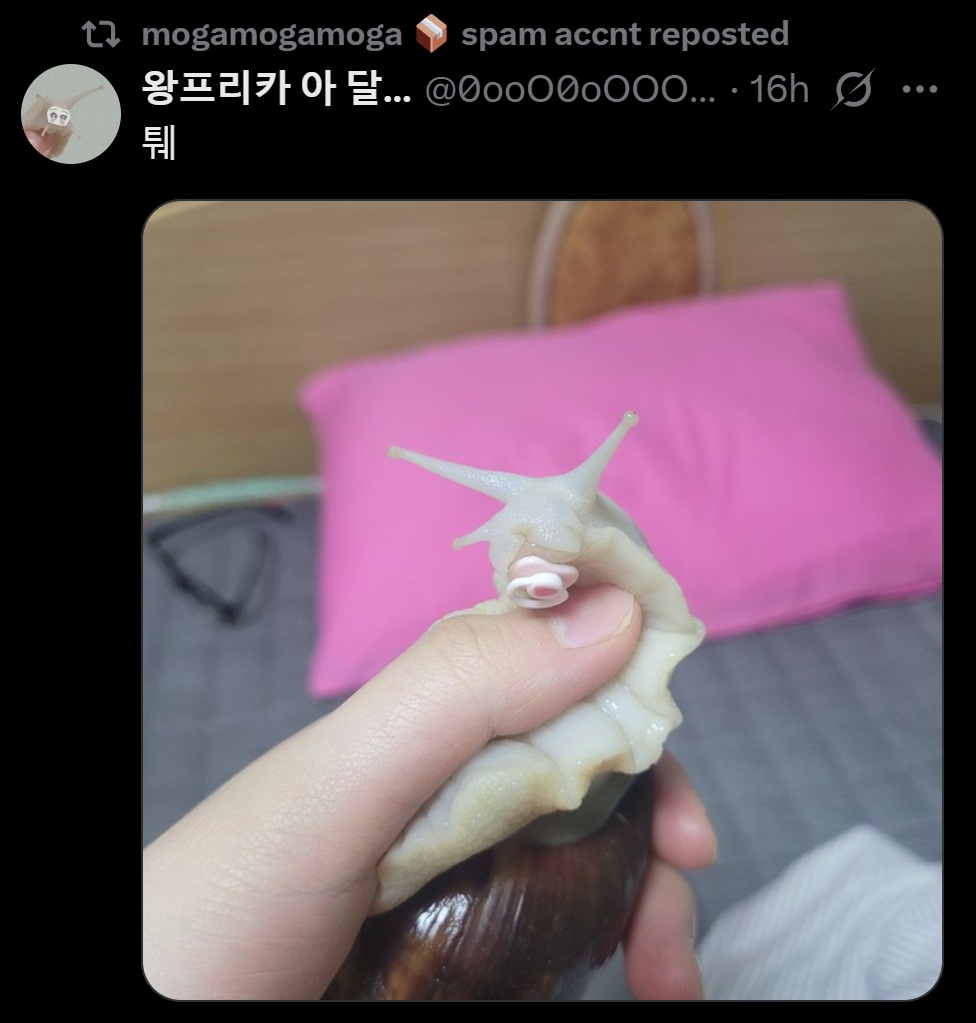Open the post via 16h timestamp
This screenshot has width=976, height=1023.
coord(779,90)
